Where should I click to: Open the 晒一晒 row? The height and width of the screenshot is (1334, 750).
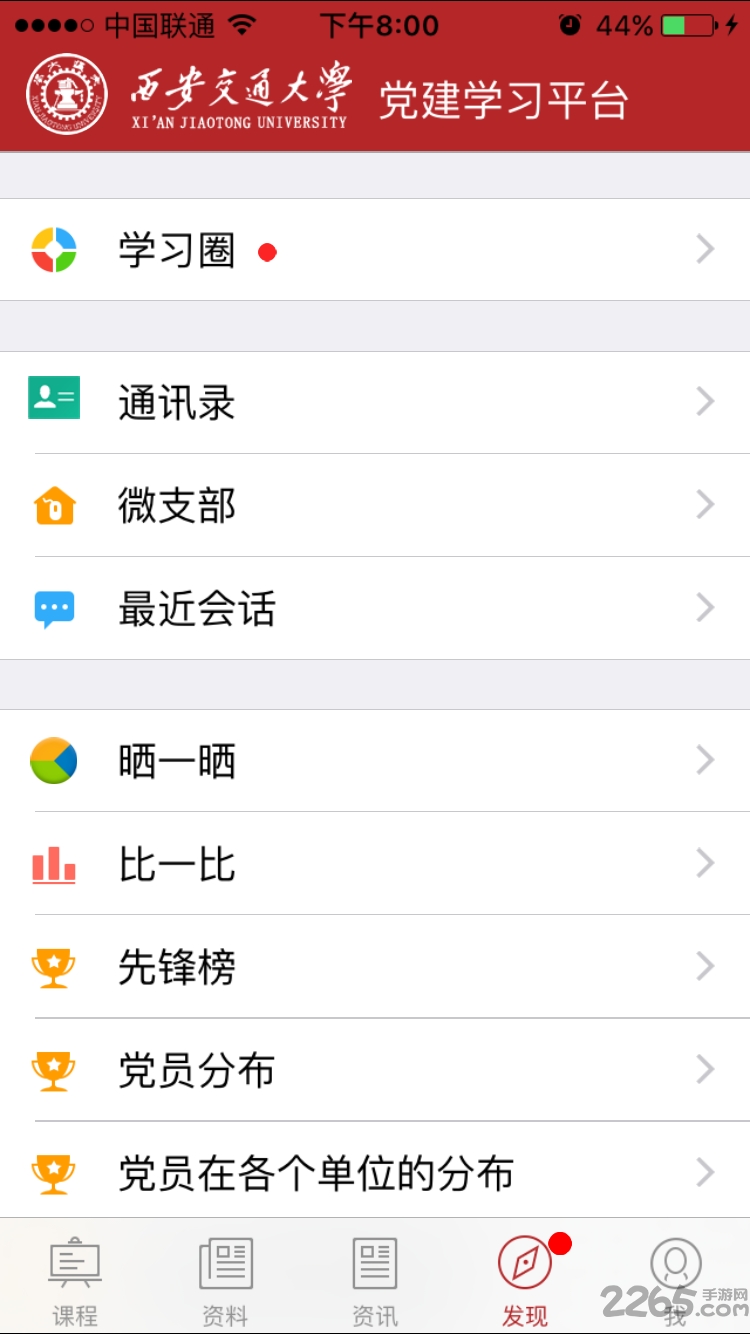pos(375,761)
